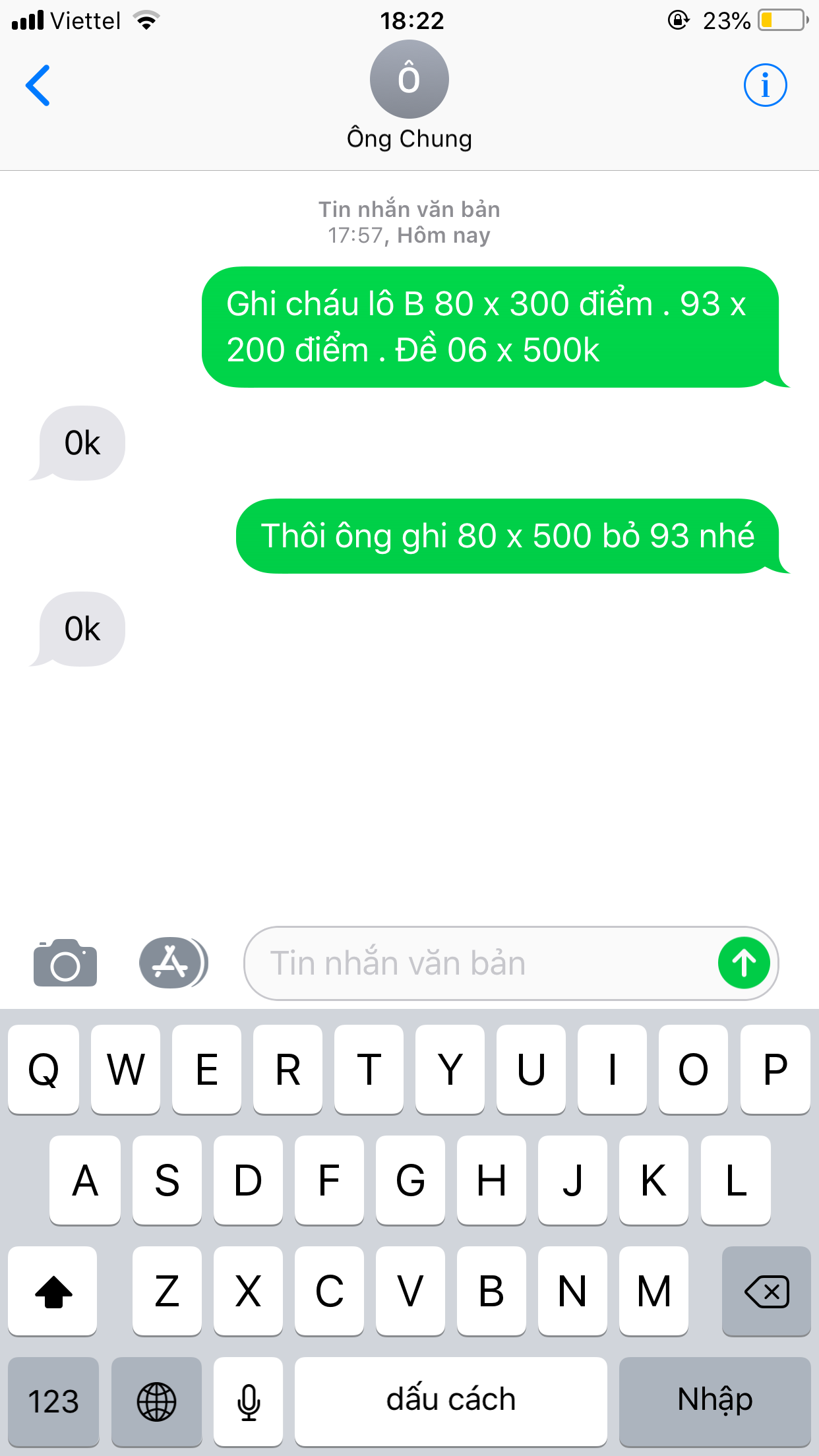This screenshot has height=1456, width=819.
Task: Tap the dấu cách space bar
Action: pos(451,1401)
